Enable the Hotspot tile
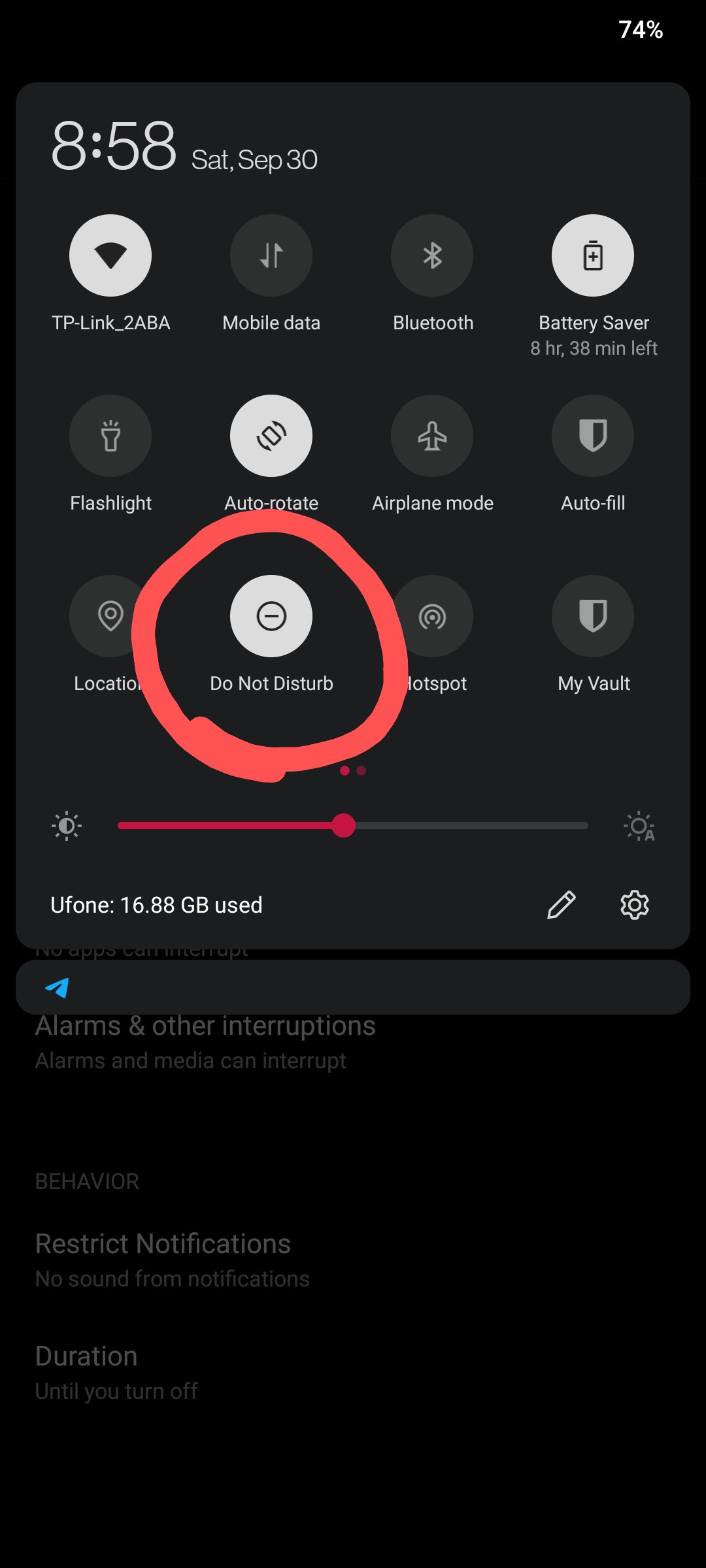This screenshot has height=1568, width=706. tap(432, 616)
